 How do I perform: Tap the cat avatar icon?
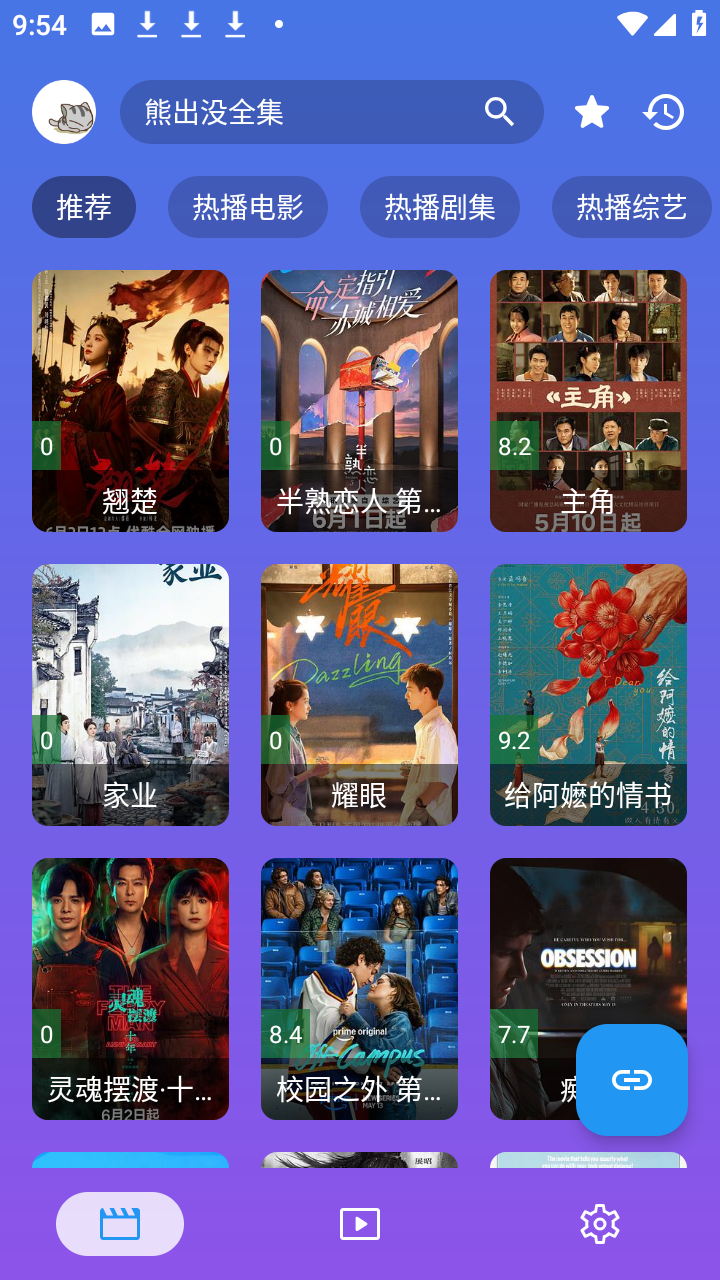pyautogui.click(x=64, y=112)
